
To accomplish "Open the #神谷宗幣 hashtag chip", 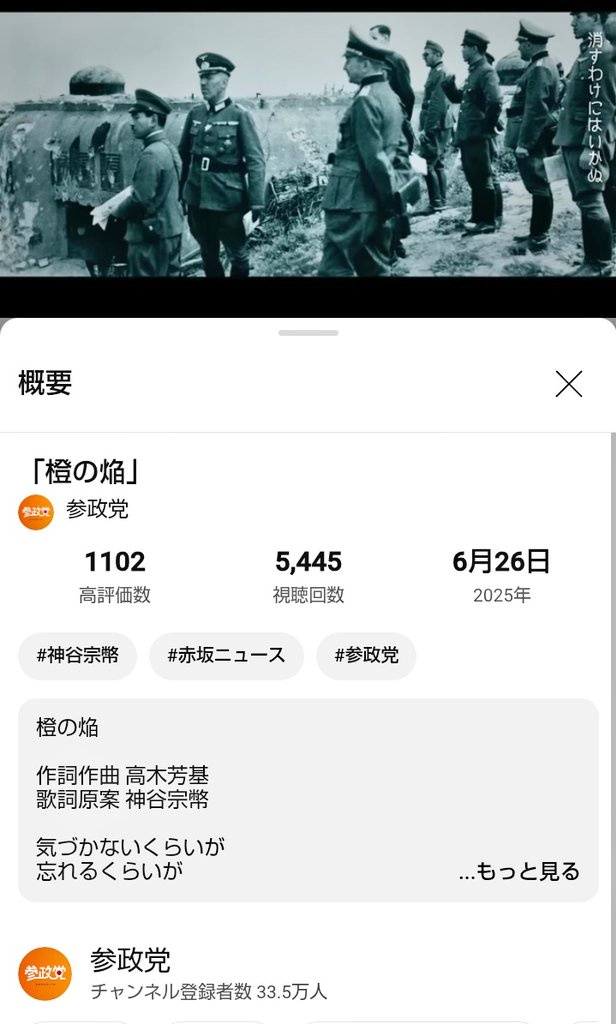I will pos(78,656).
